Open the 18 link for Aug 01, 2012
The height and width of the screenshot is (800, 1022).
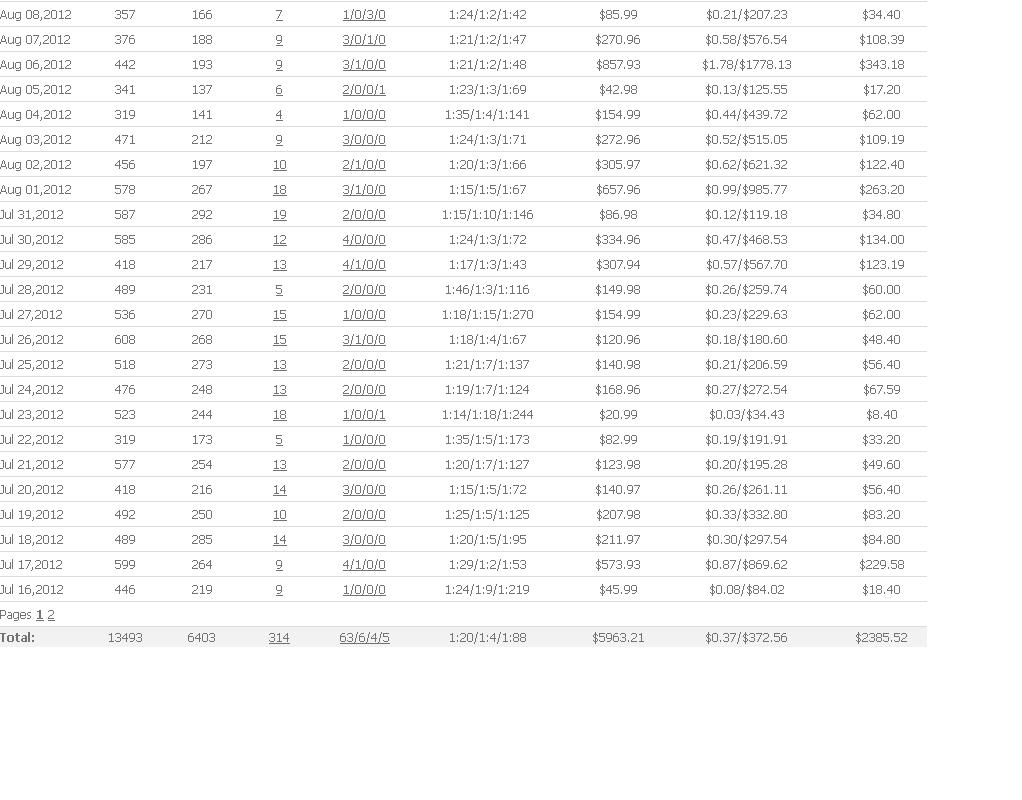coord(279,190)
